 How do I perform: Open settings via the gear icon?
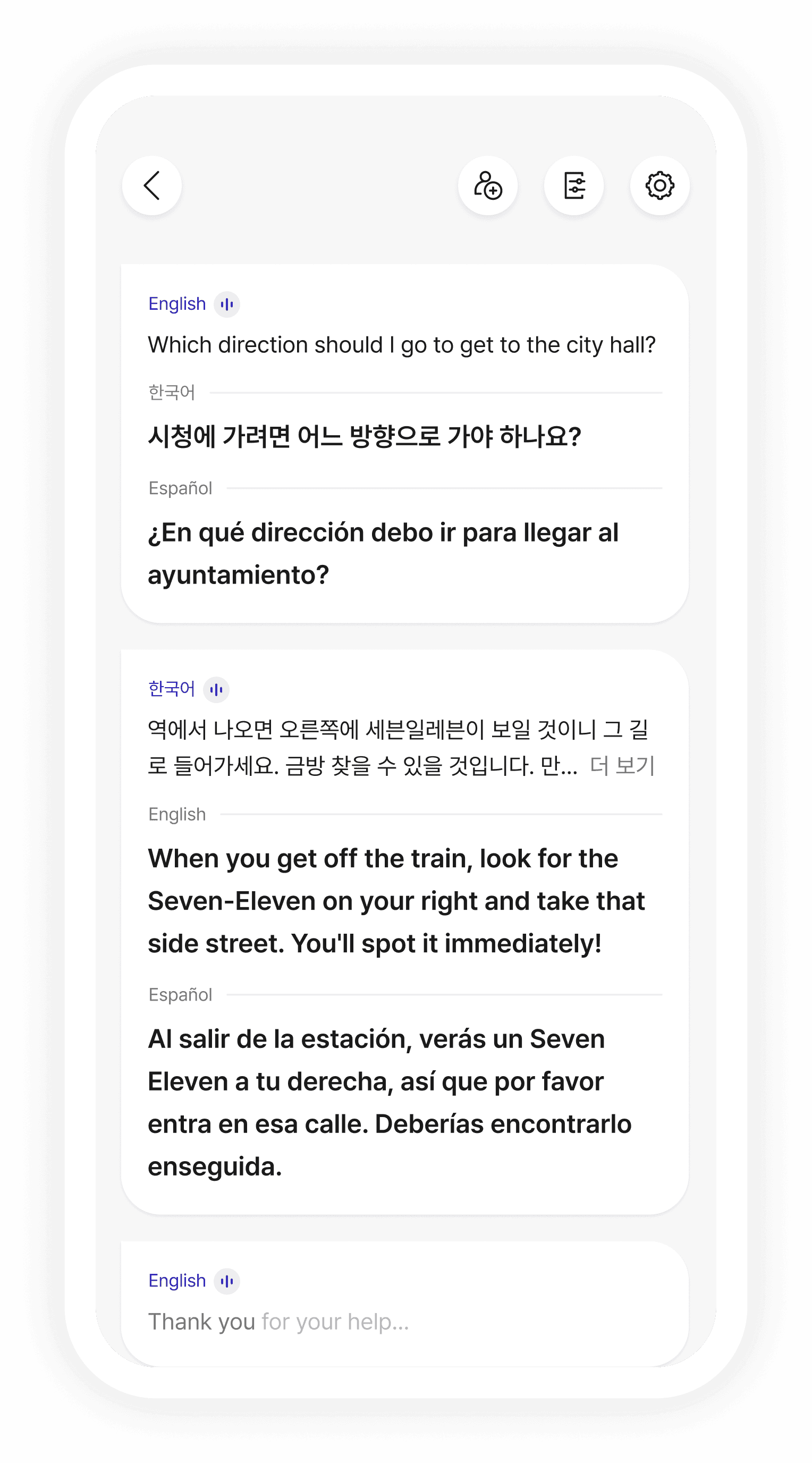pyautogui.click(x=660, y=185)
